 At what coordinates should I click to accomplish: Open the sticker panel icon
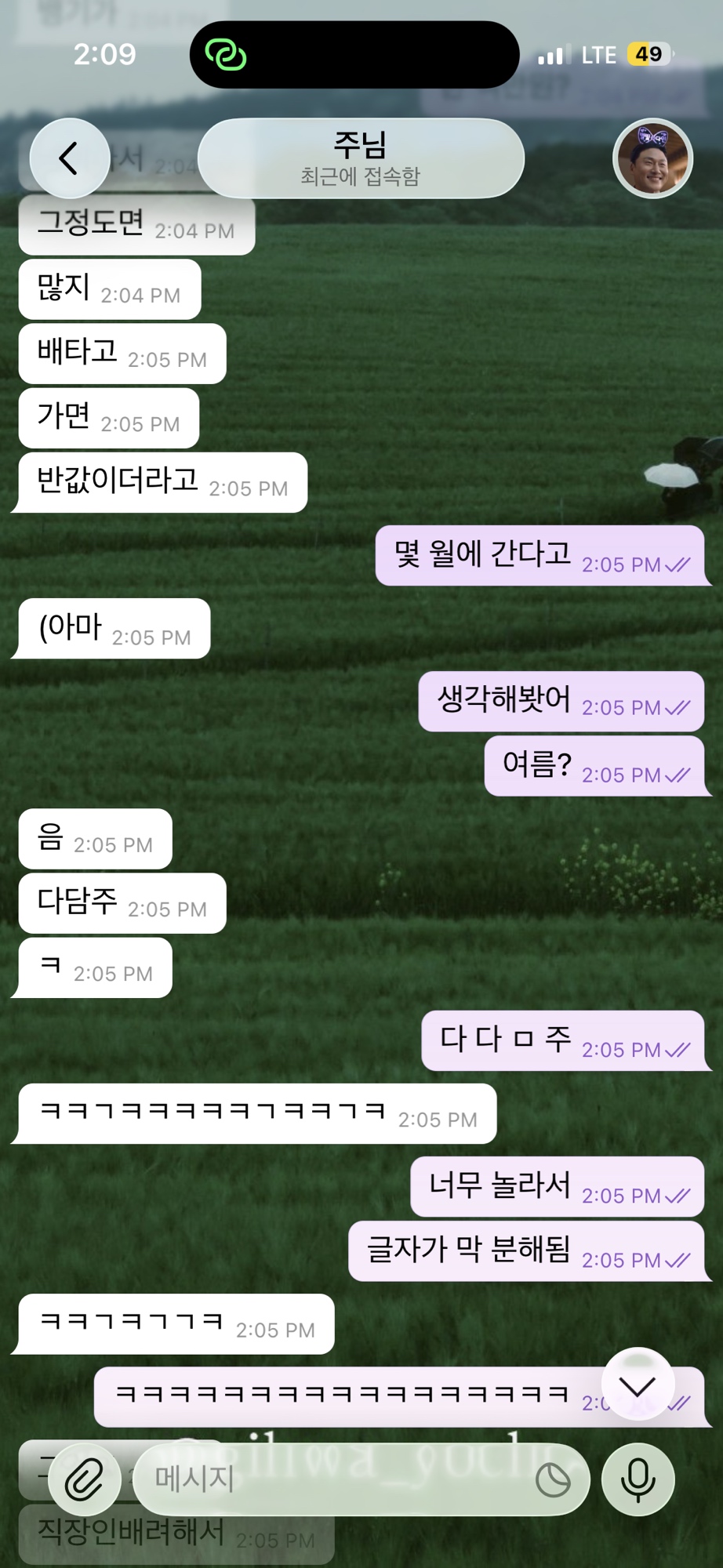coord(553,1480)
